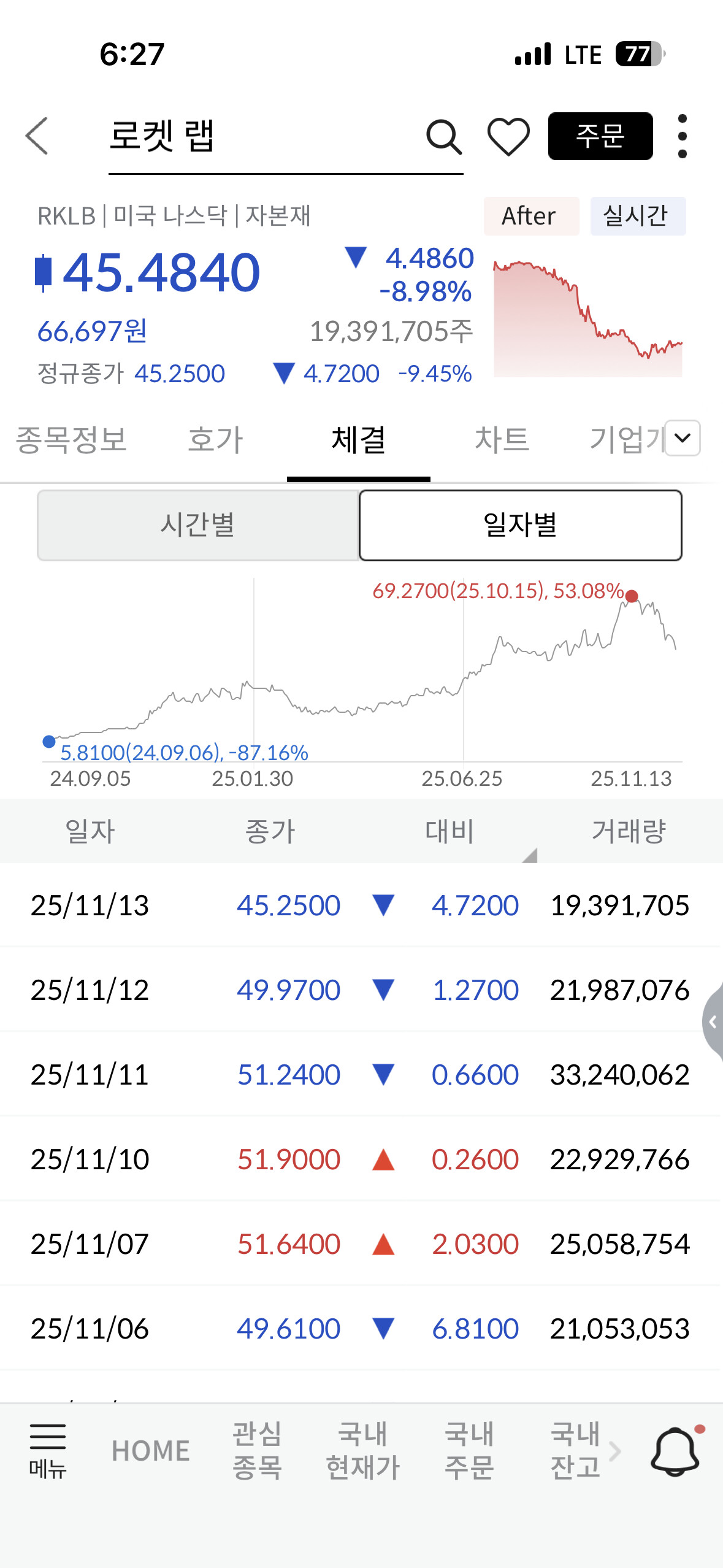Select the After market chip
Image resolution: width=723 pixels, height=1568 pixels.
(x=530, y=216)
